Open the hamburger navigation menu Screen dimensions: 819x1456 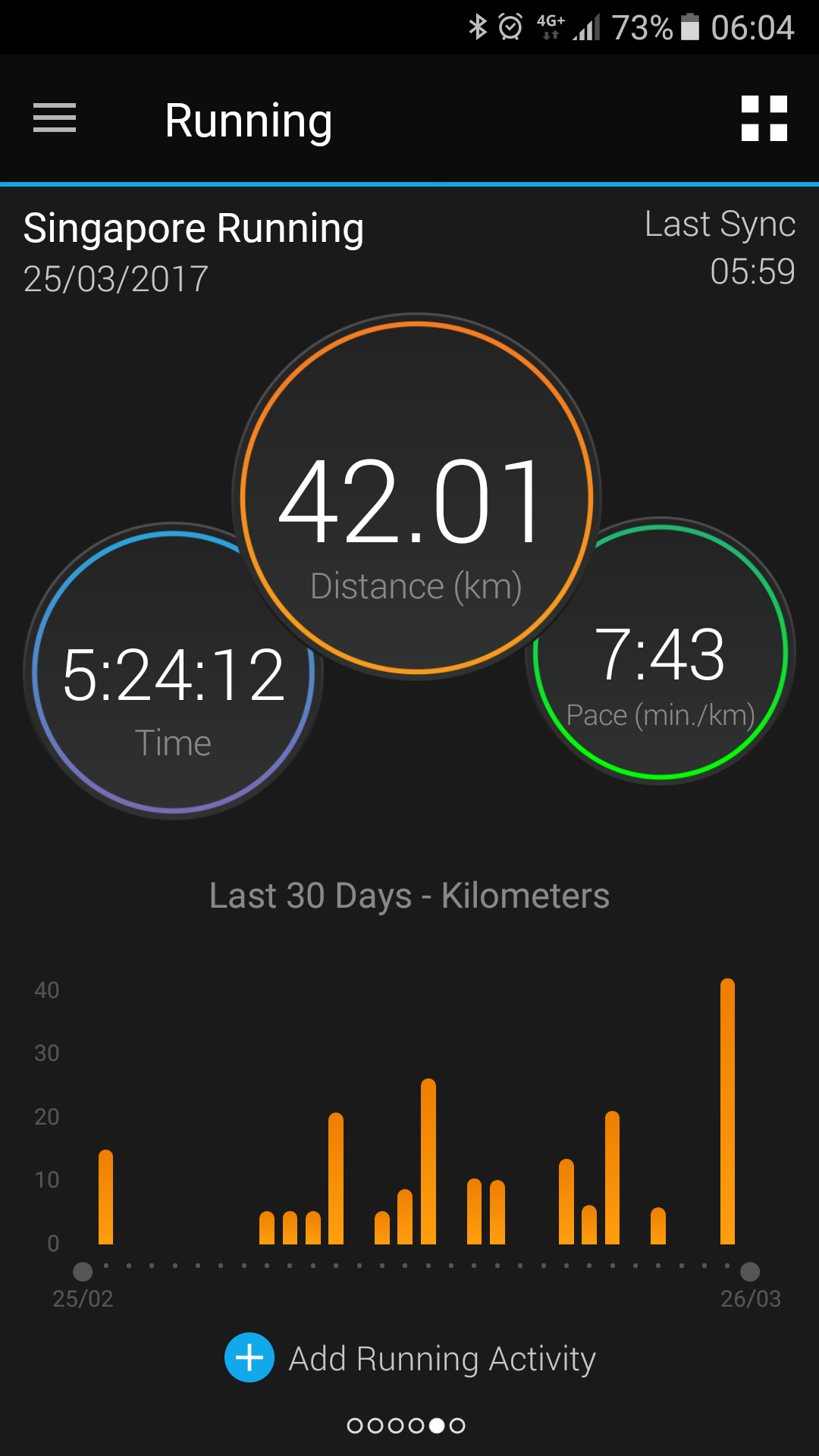click(55, 118)
